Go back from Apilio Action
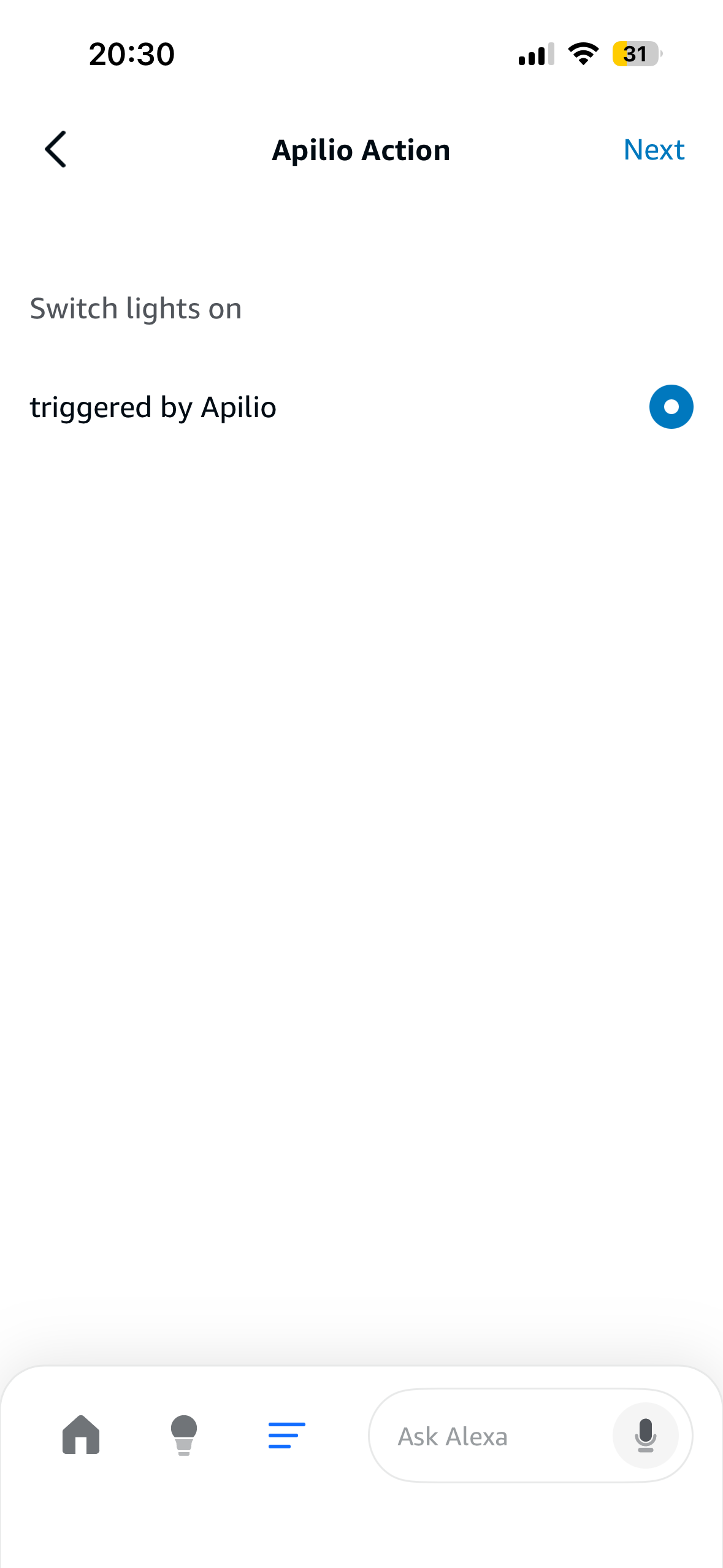The width and height of the screenshot is (723, 1568). (55, 149)
